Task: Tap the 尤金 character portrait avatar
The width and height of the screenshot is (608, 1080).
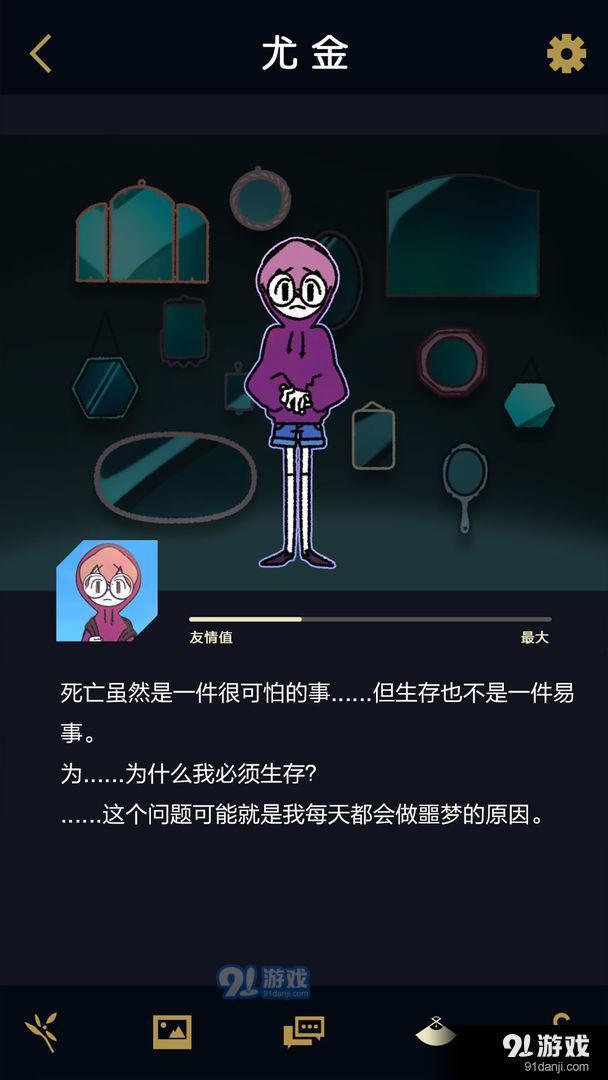Action: (107, 591)
